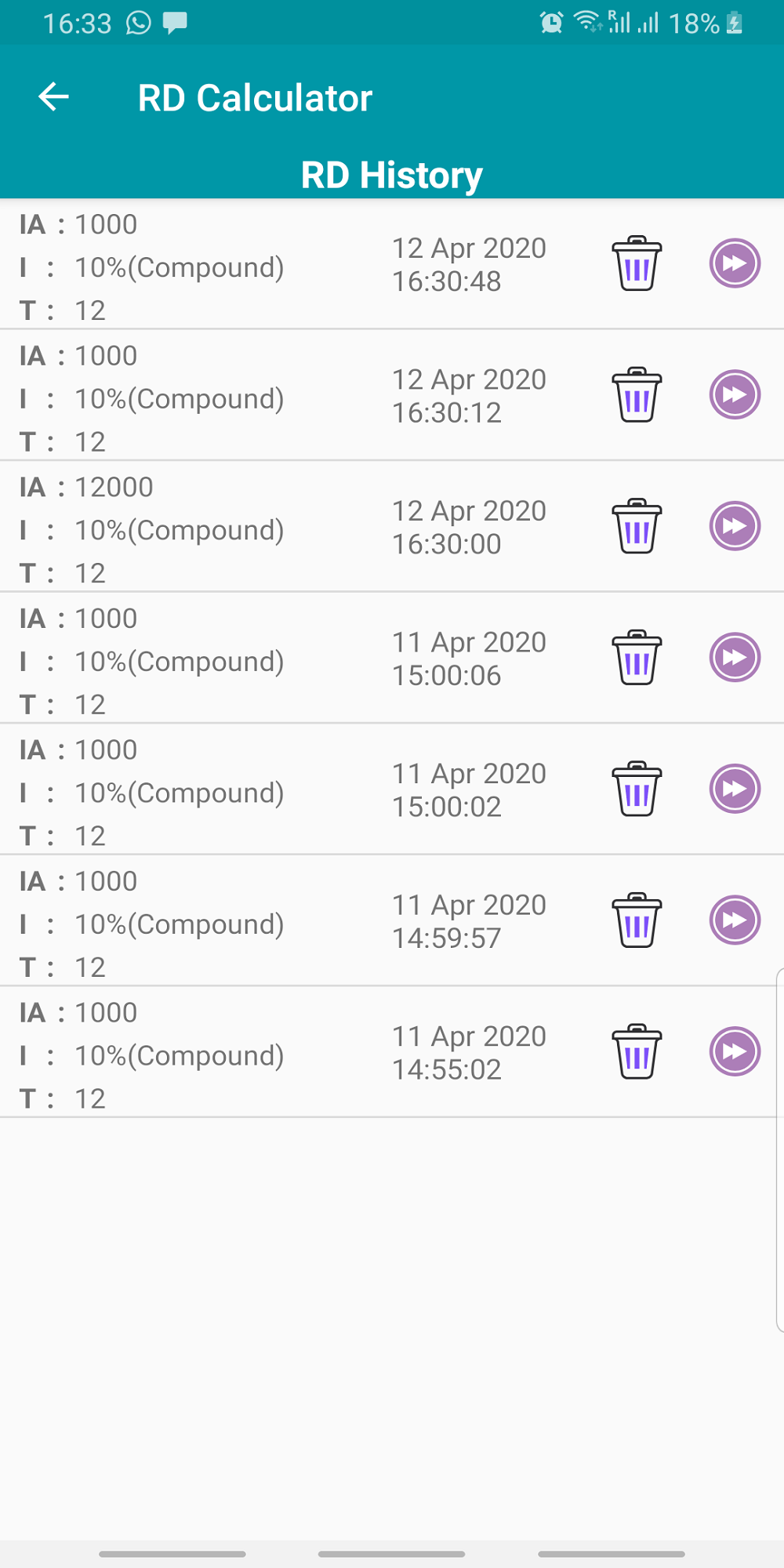Delete the 14:55:02 history entry
The width and height of the screenshot is (784, 1568).
637,1051
